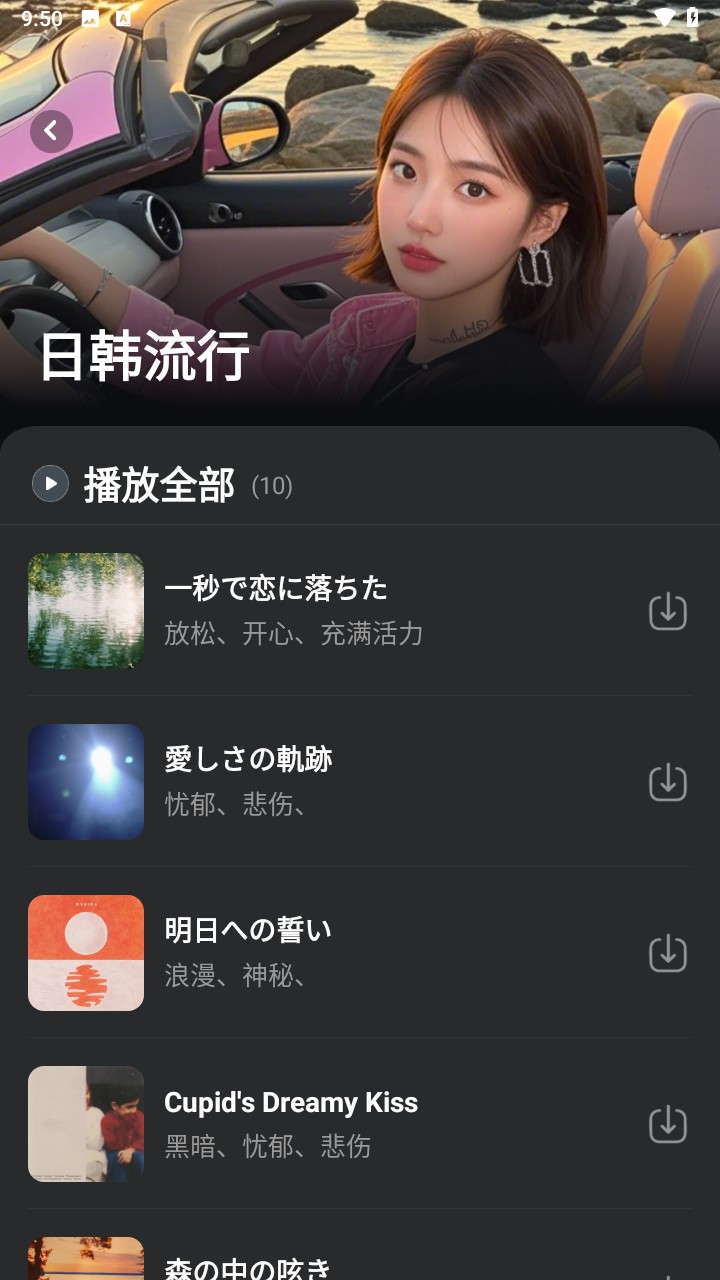Tap the album art of Cupid's Dreamy Kiss
The height and width of the screenshot is (1280, 720).
pos(85,1124)
